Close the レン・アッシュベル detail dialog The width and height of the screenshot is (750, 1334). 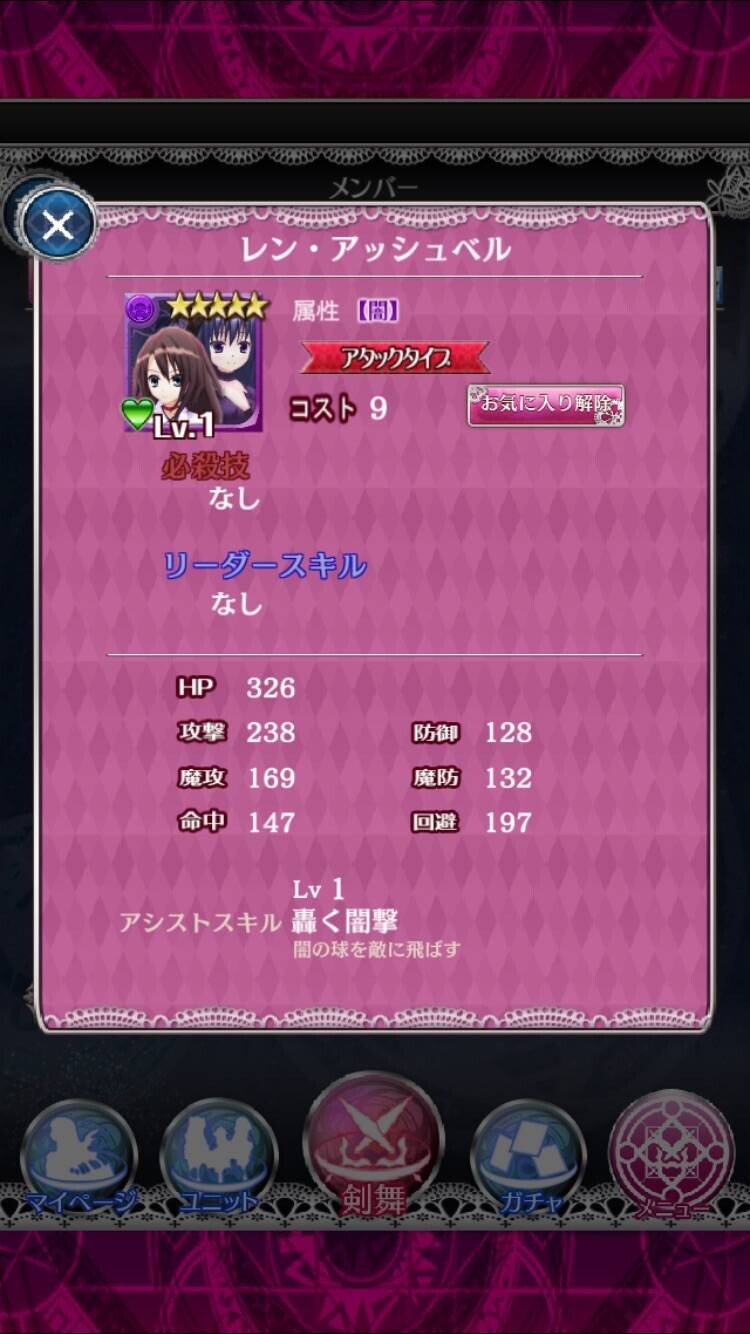coord(58,225)
